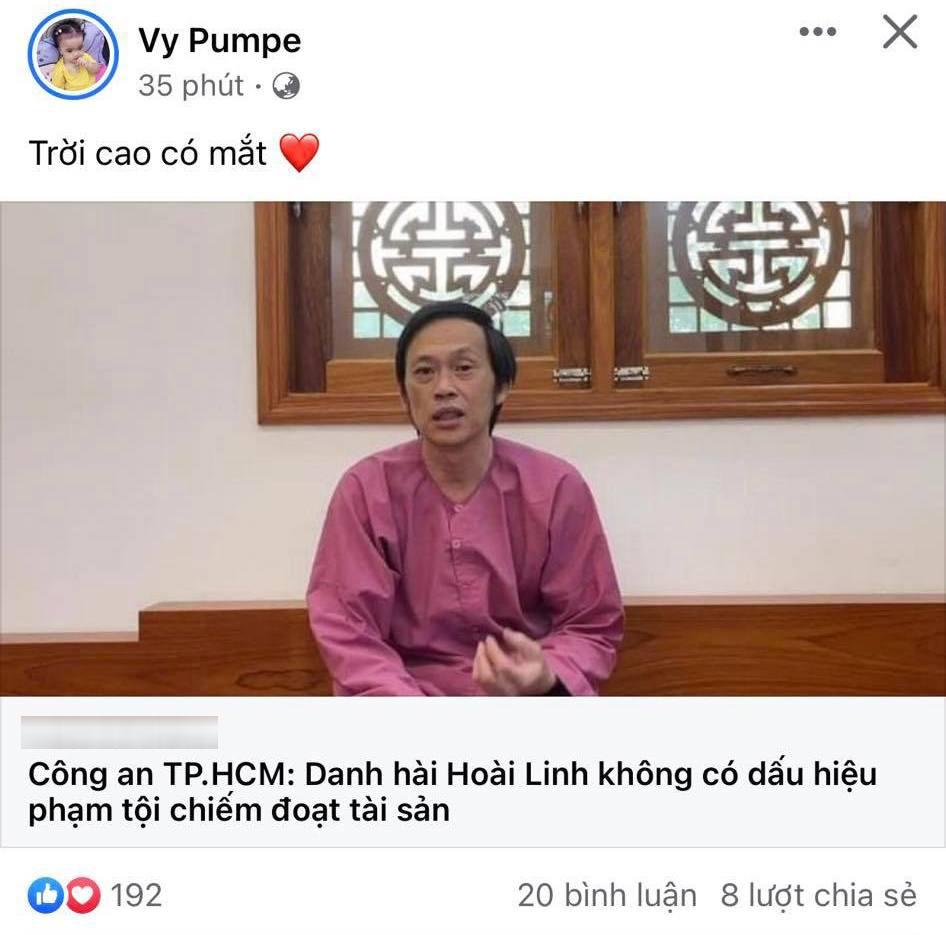Dismiss the post with the X button
The height and width of the screenshot is (935, 946).
point(900,32)
